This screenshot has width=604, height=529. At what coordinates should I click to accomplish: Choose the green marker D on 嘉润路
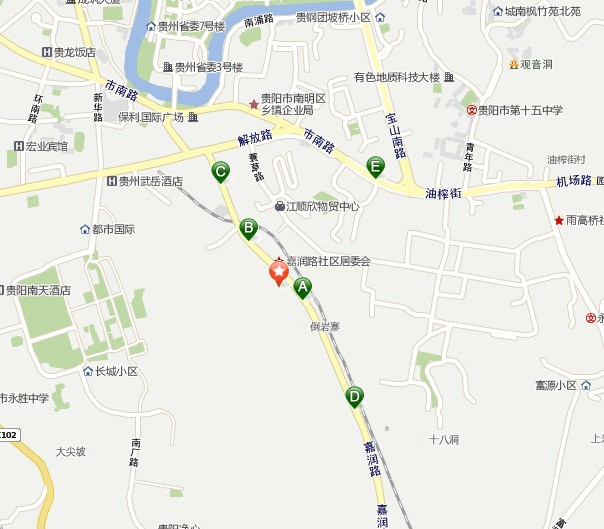click(x=354, y=396)
